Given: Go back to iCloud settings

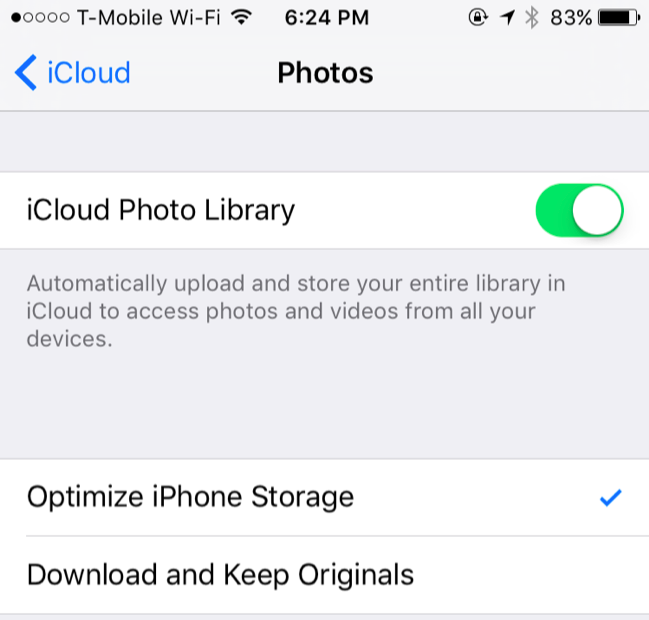Looking at the screenshot, I should click(x=72, y=73).
